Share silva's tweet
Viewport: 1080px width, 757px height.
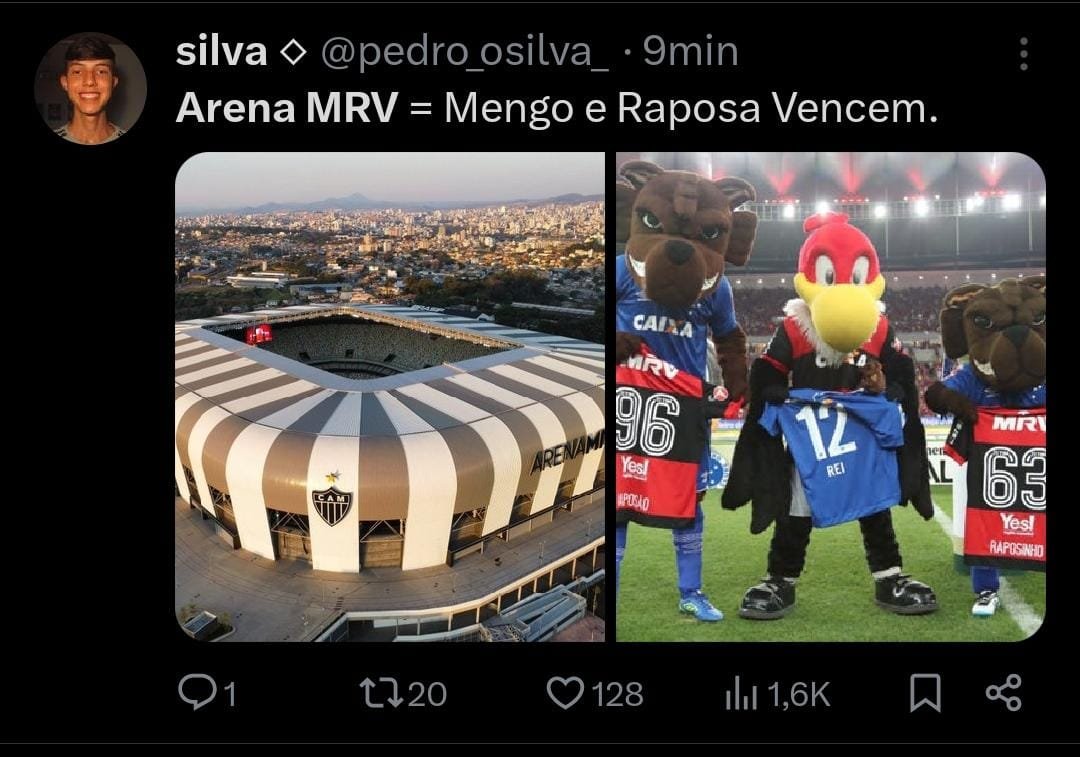(1003, 692)
